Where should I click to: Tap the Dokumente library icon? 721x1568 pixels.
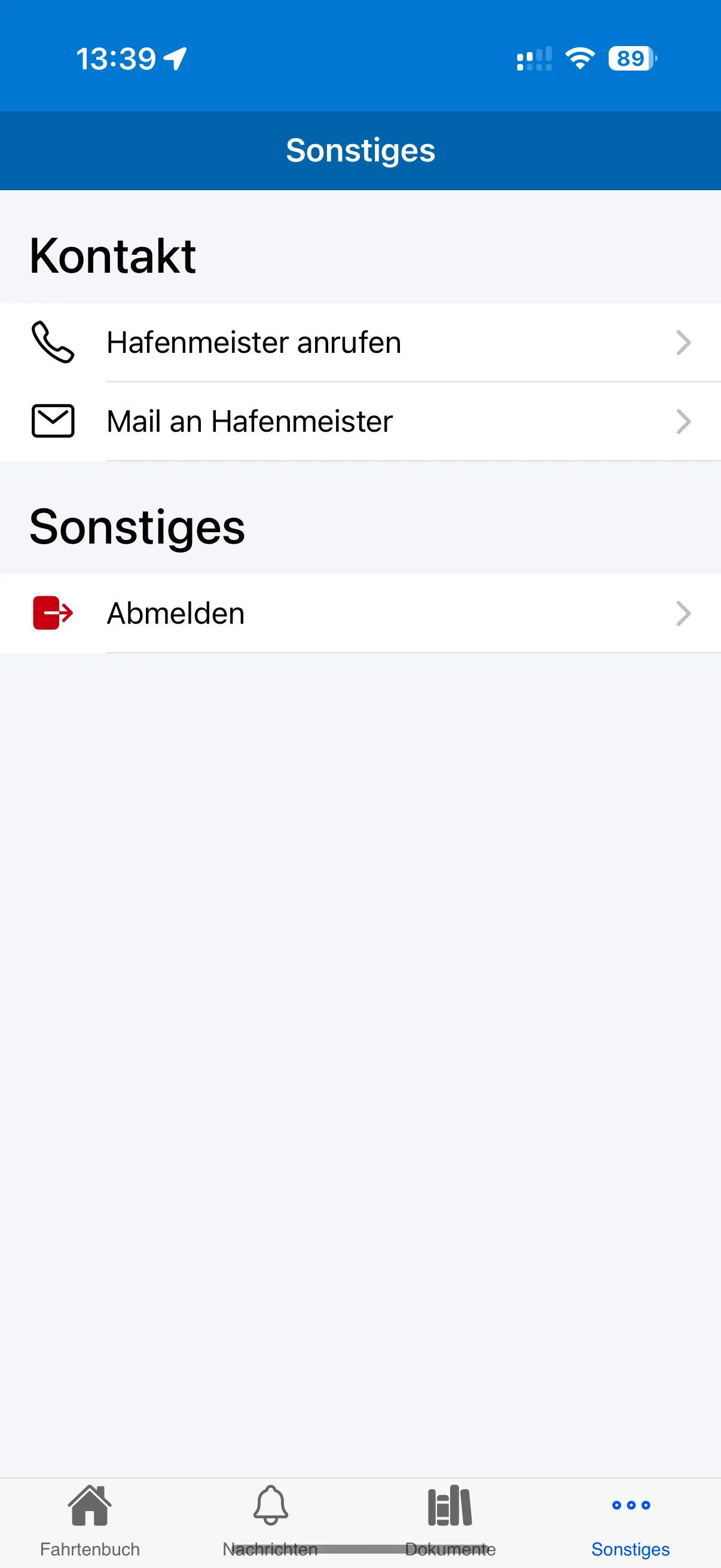pos(449,1501)
